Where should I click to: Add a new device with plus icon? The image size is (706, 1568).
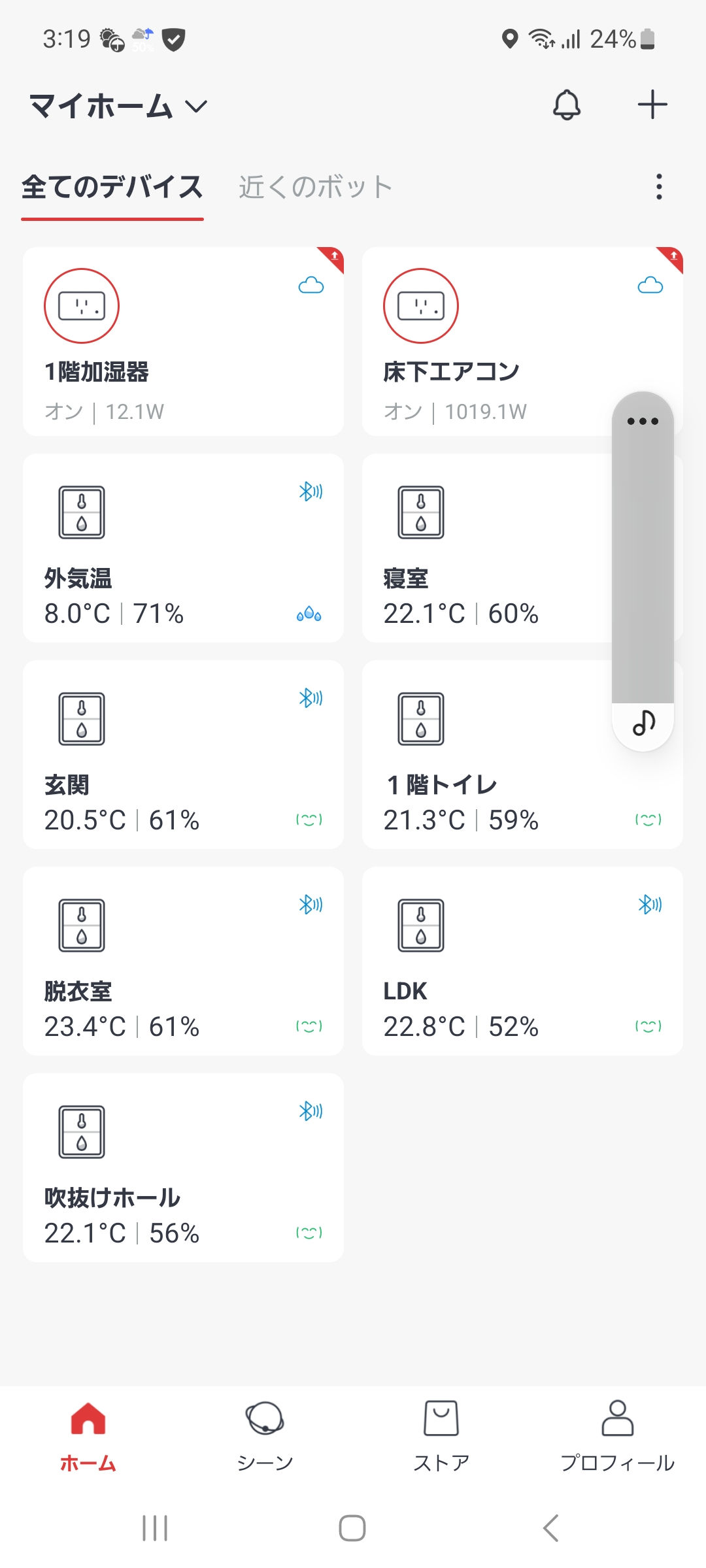point(652,105)
